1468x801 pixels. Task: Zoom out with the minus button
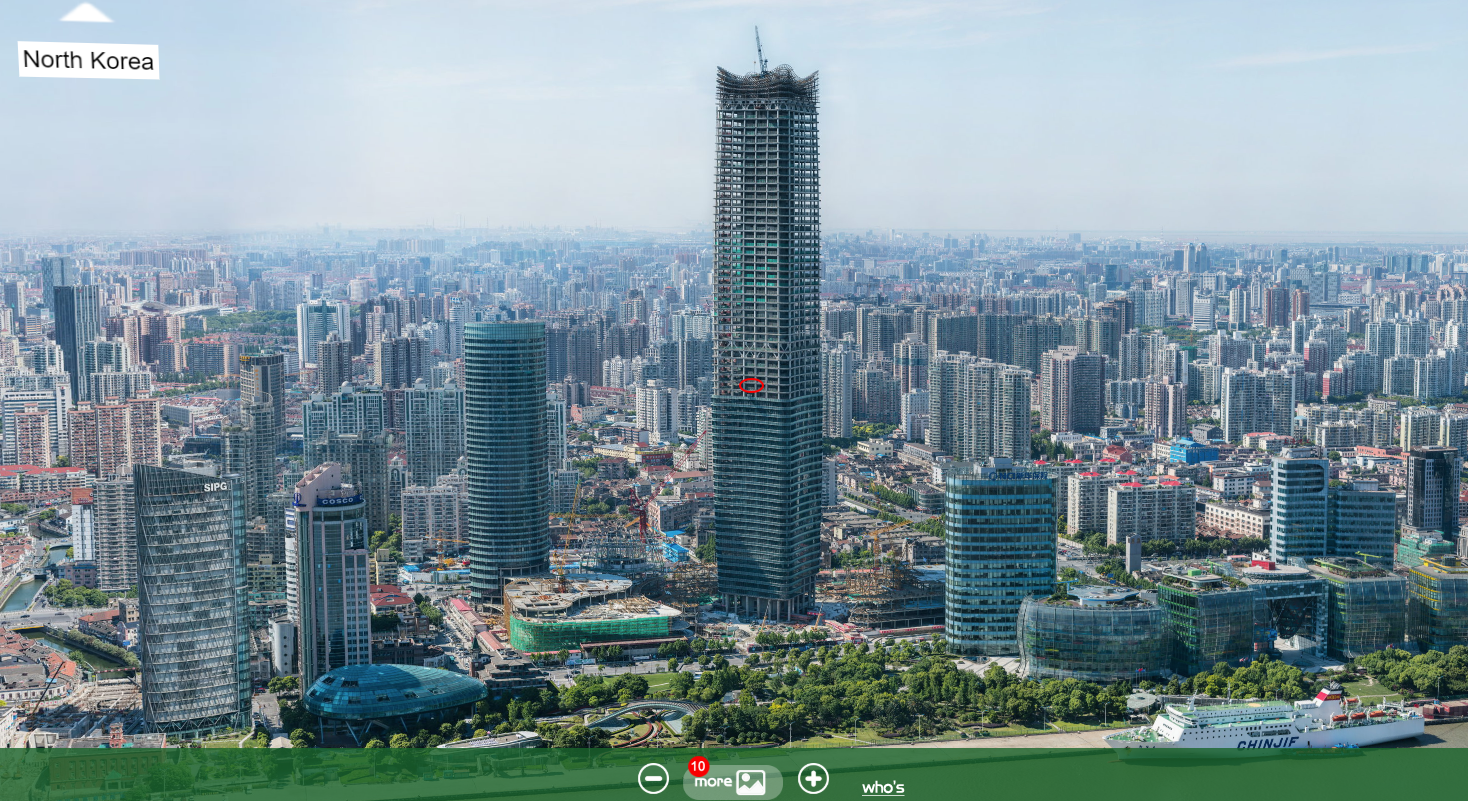tap(653, 778)
